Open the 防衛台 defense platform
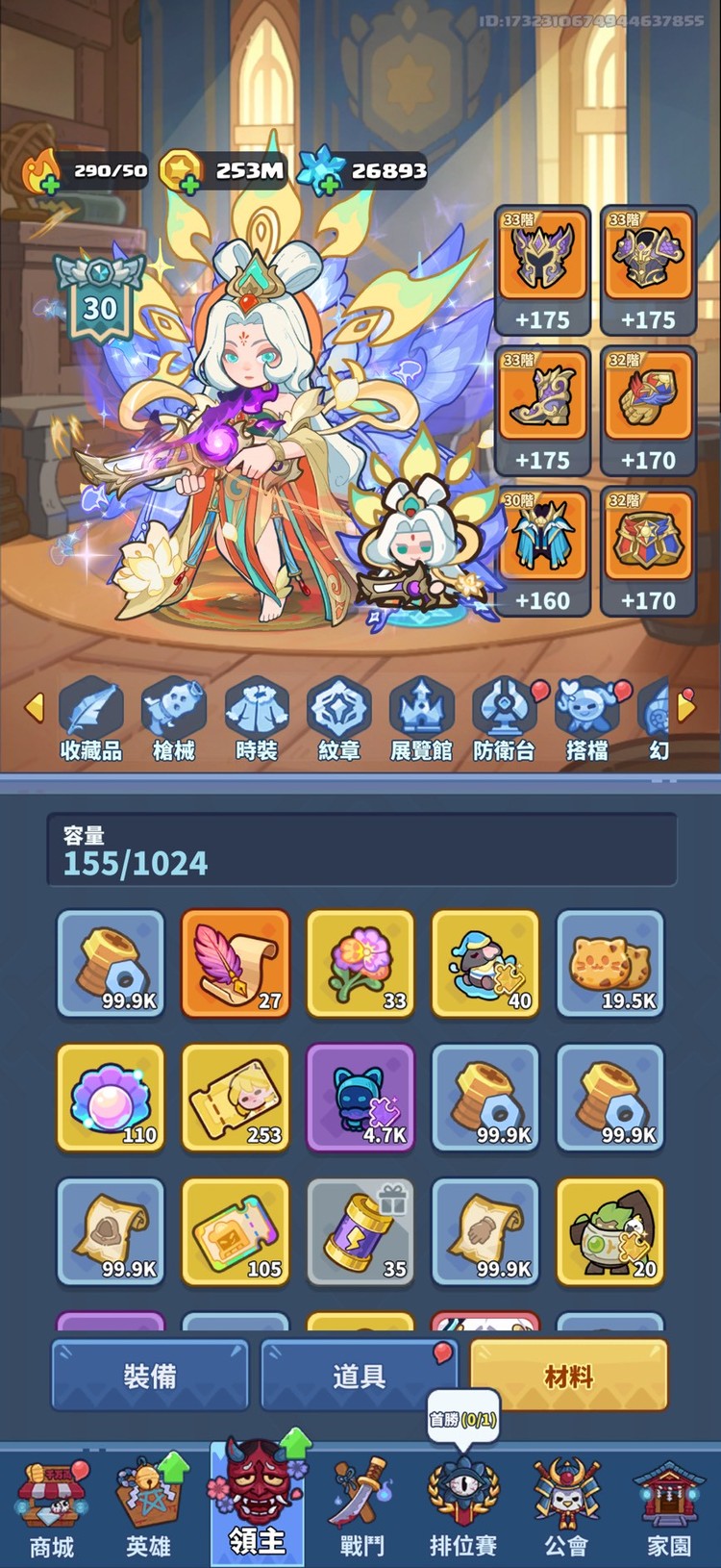The height and width of the screenshot is (1568, 721). coord(504,719)
